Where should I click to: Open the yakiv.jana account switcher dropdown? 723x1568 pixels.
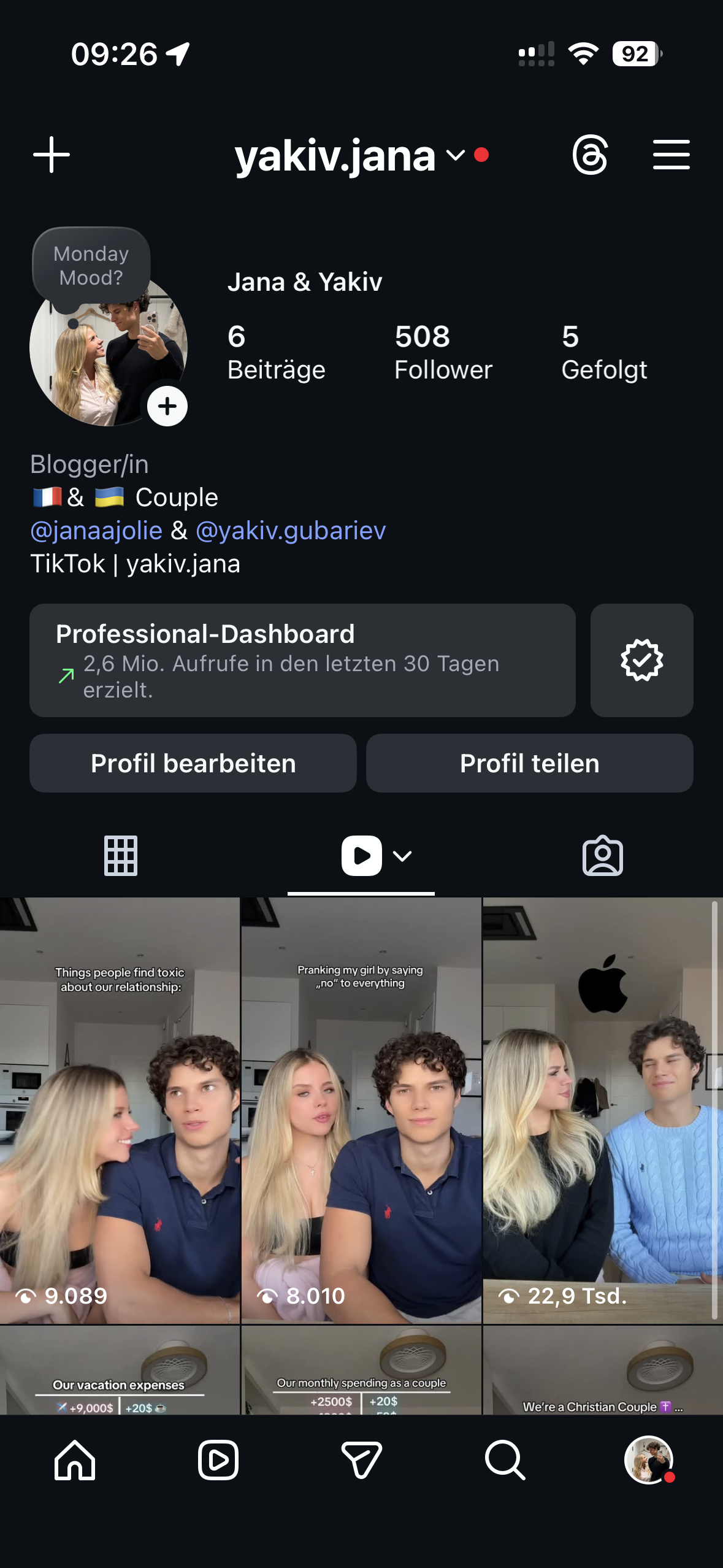coord(350,156)
